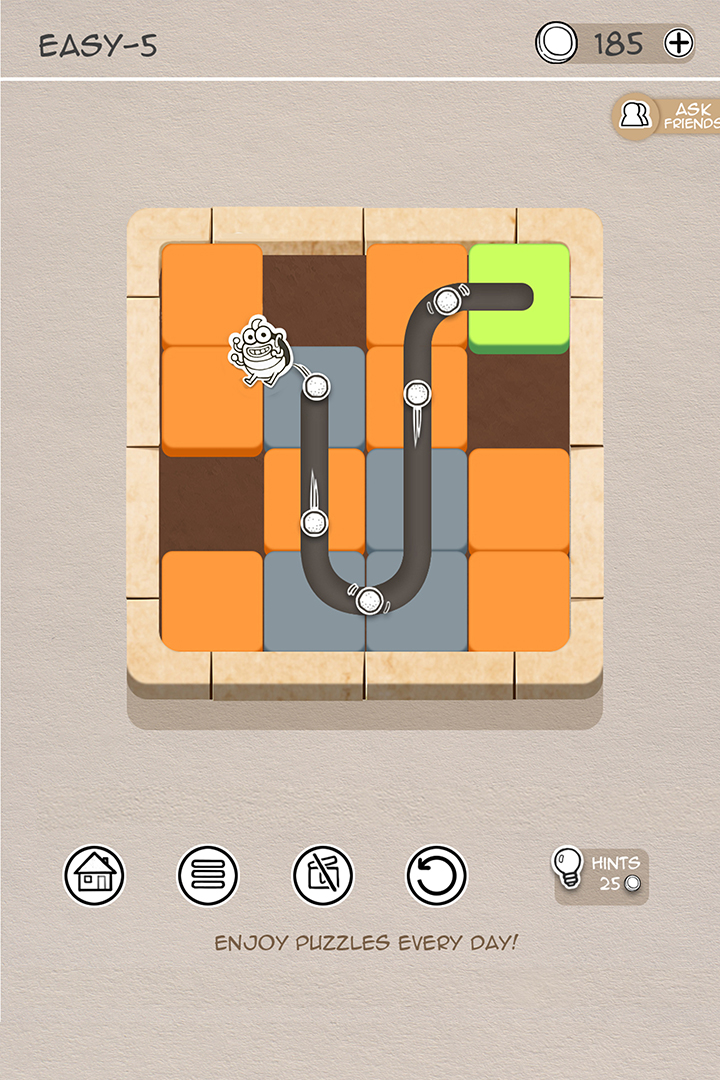Tap the remove ads icon
Screen dimensions: 720x1080
322,876
